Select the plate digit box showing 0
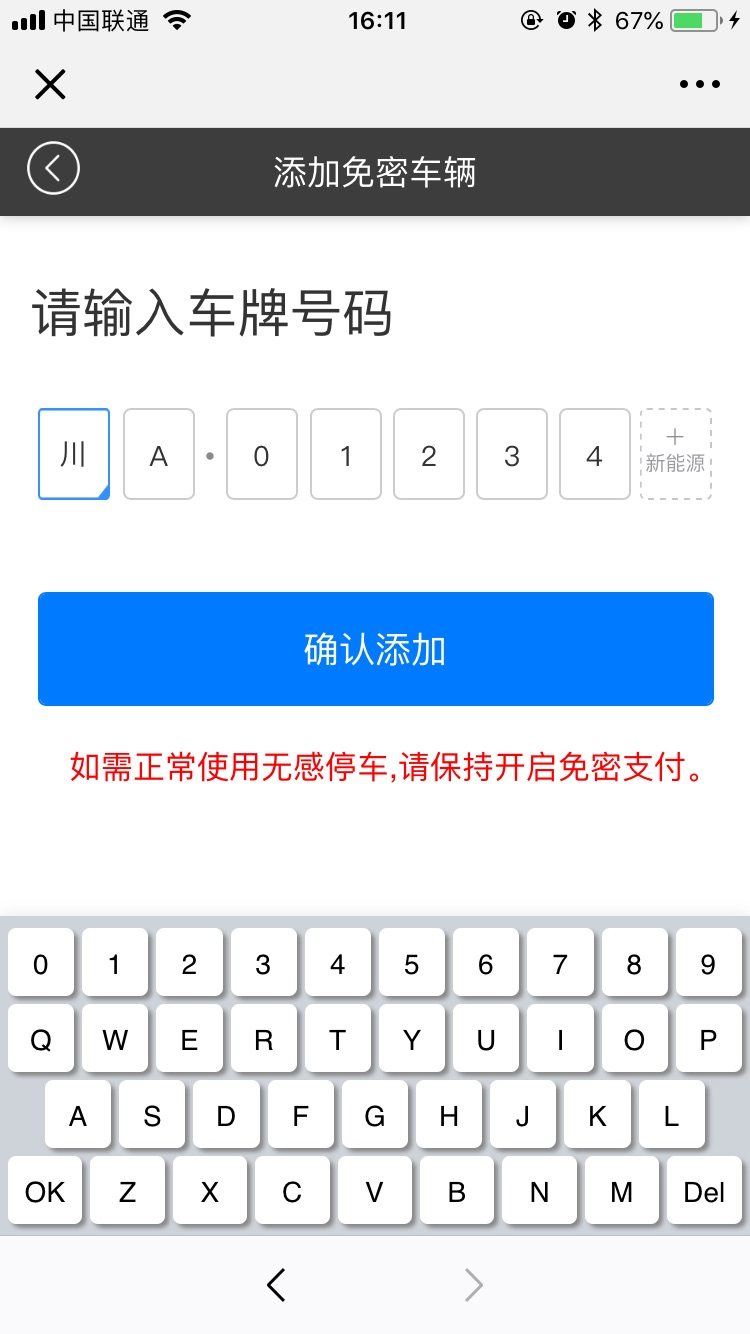 click(x=261, y=455)
